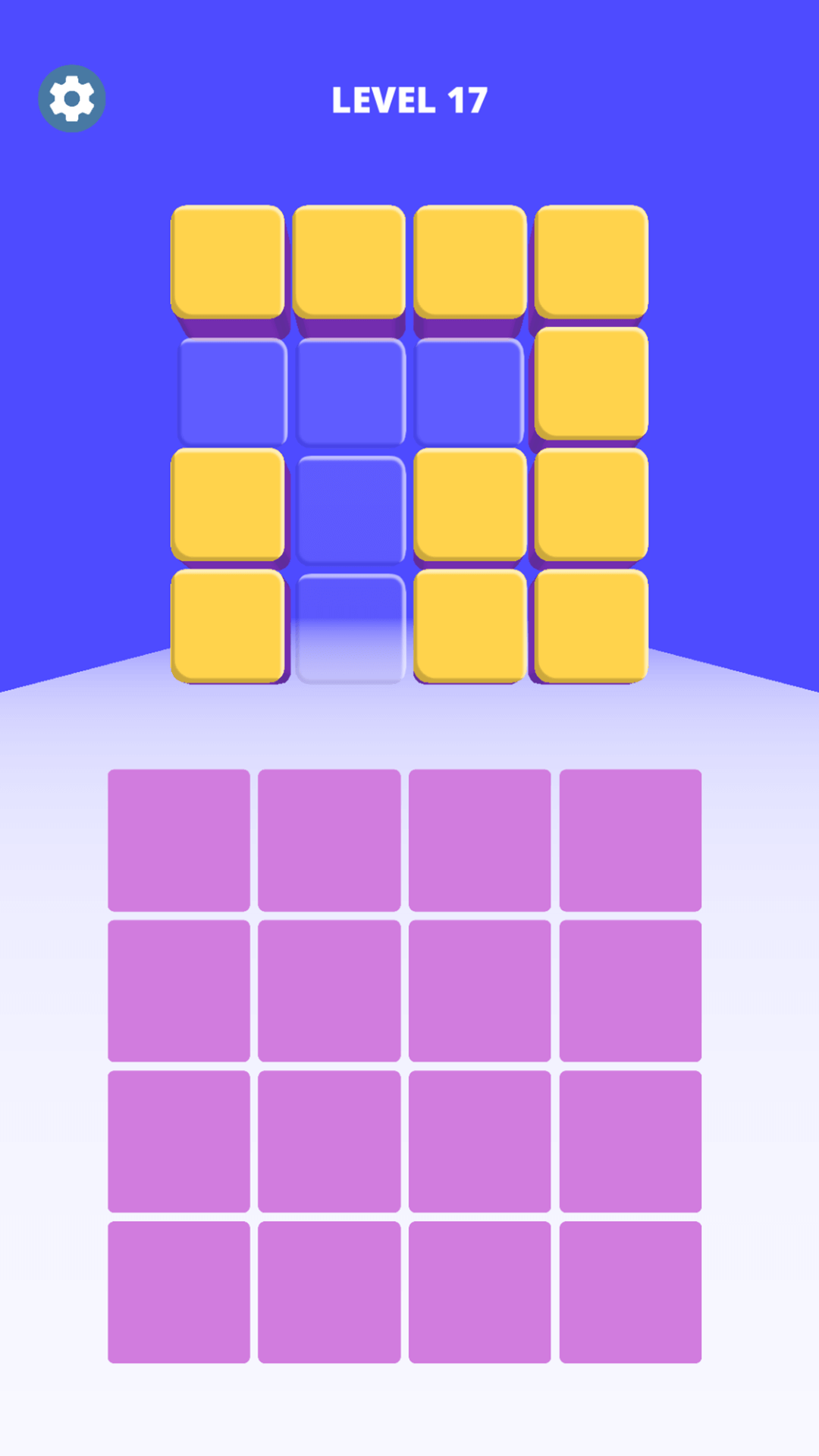This screenshot has width=819, height=1456.
Task: Tap the bottom-left pink grid tile
Action: [179, 1291]
